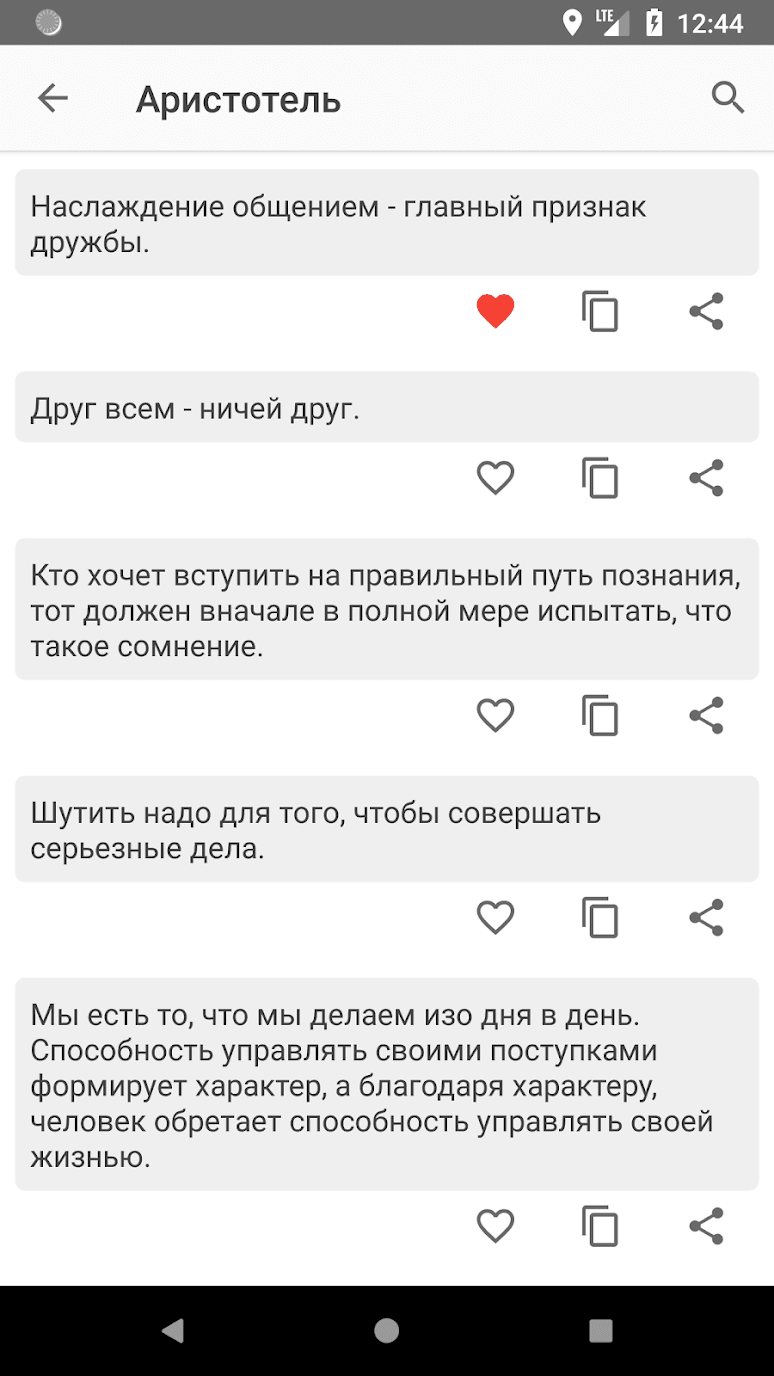Screen dimensions: 774x1376
Task: Share the quote 'Мы есть то, что мы делаем'
Action: pyautogui.click(x=706, y=1226)
